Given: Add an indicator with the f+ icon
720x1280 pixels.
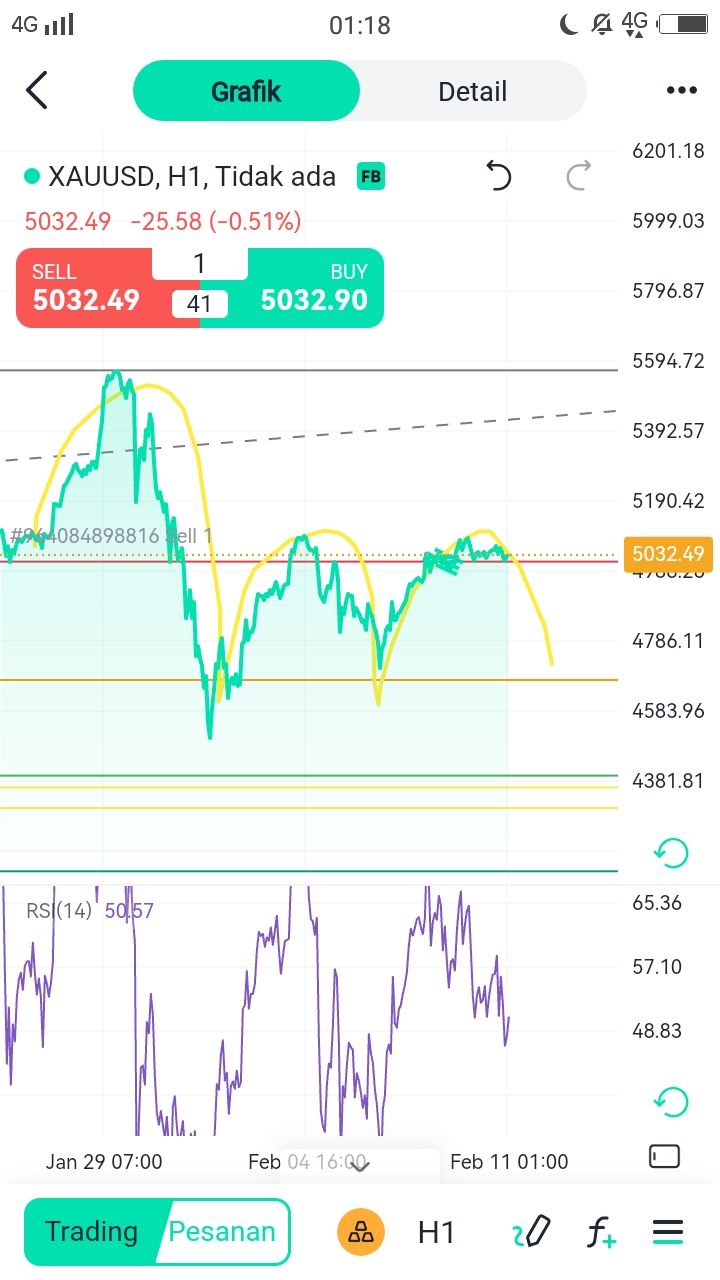Looking at the screenshot, I should [x=601, y=1232].
